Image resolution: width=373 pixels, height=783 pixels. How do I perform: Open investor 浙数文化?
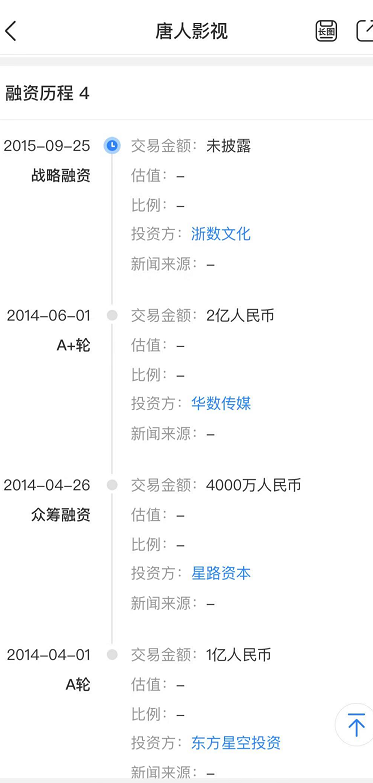221,234
